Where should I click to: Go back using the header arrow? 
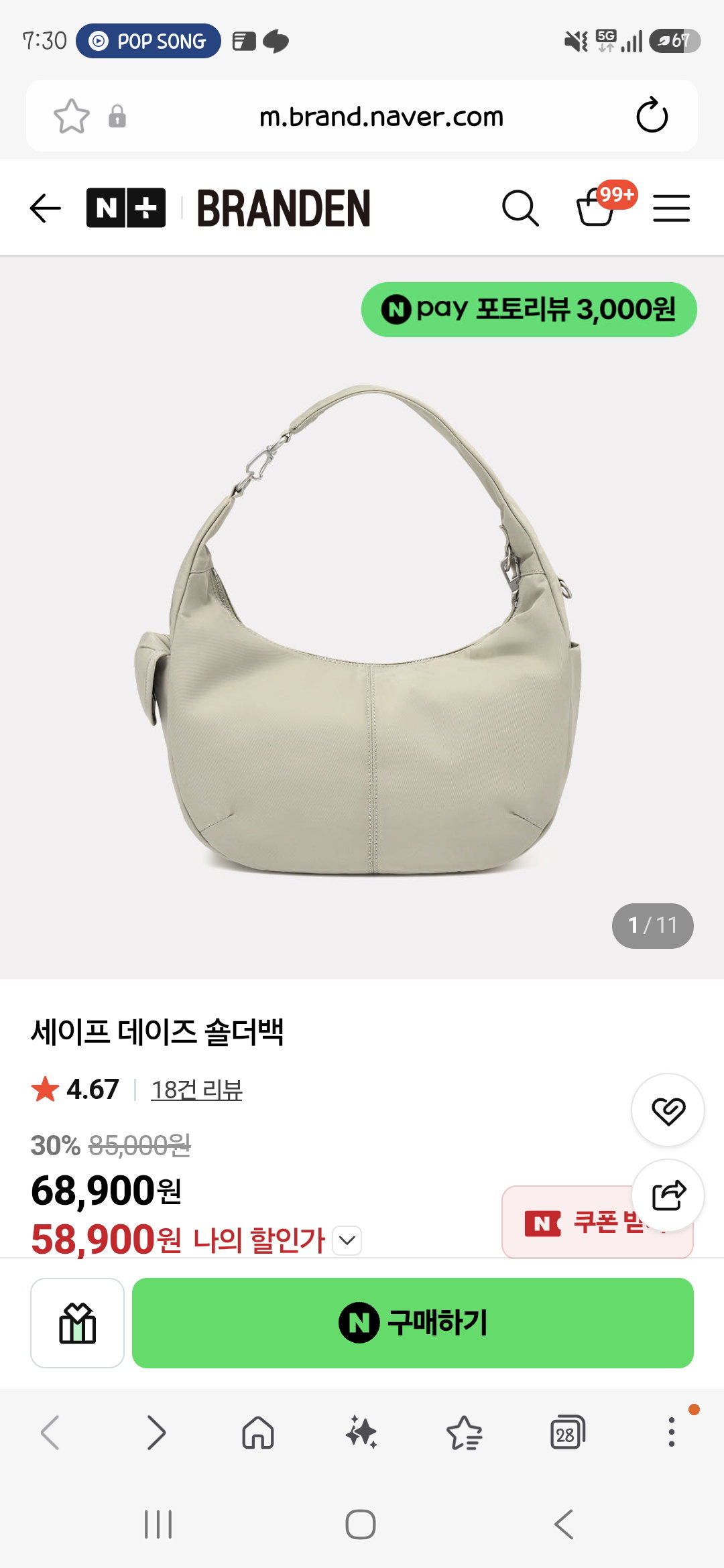point(46,208)
